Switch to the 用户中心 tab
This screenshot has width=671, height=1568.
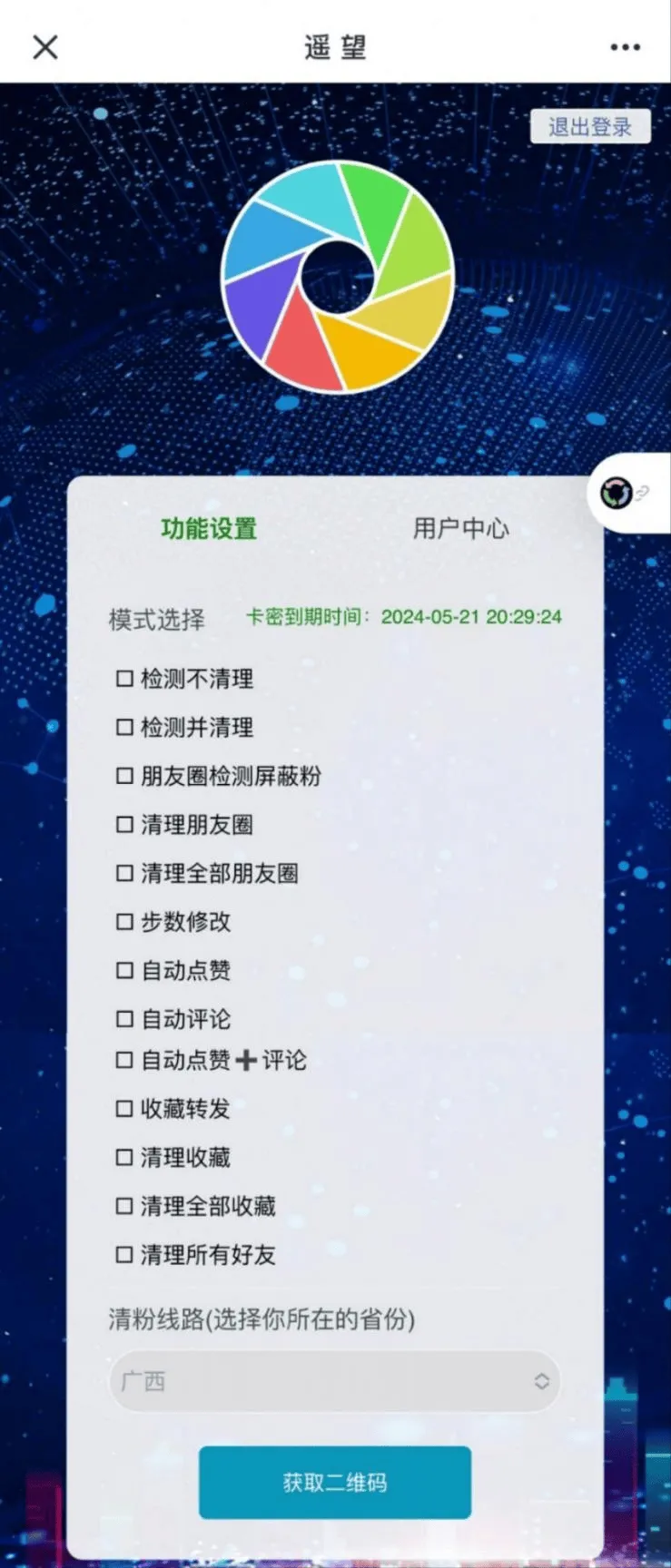click(460, 528)
